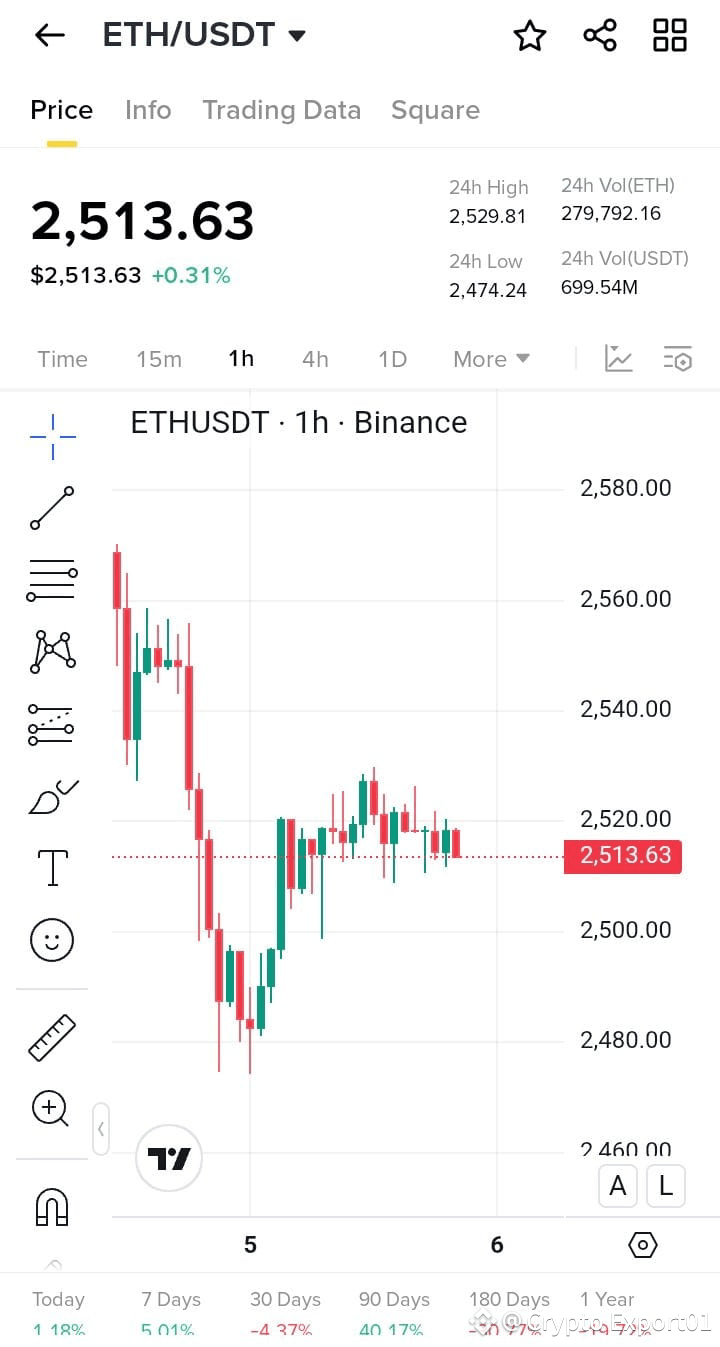
Task: Select the ruler measurement tool
Action: tap(52, 1035)
